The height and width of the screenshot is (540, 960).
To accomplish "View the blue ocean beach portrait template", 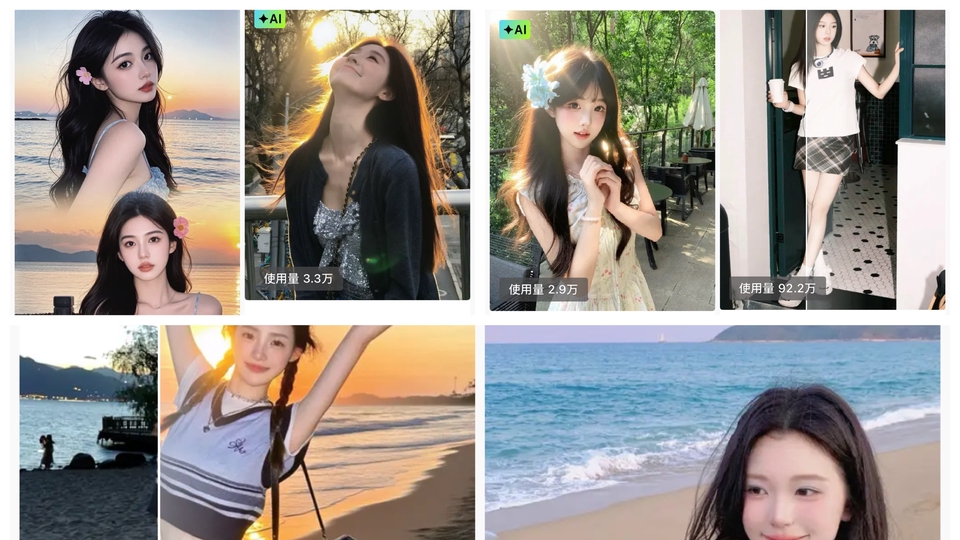I will tap(712, 432).
